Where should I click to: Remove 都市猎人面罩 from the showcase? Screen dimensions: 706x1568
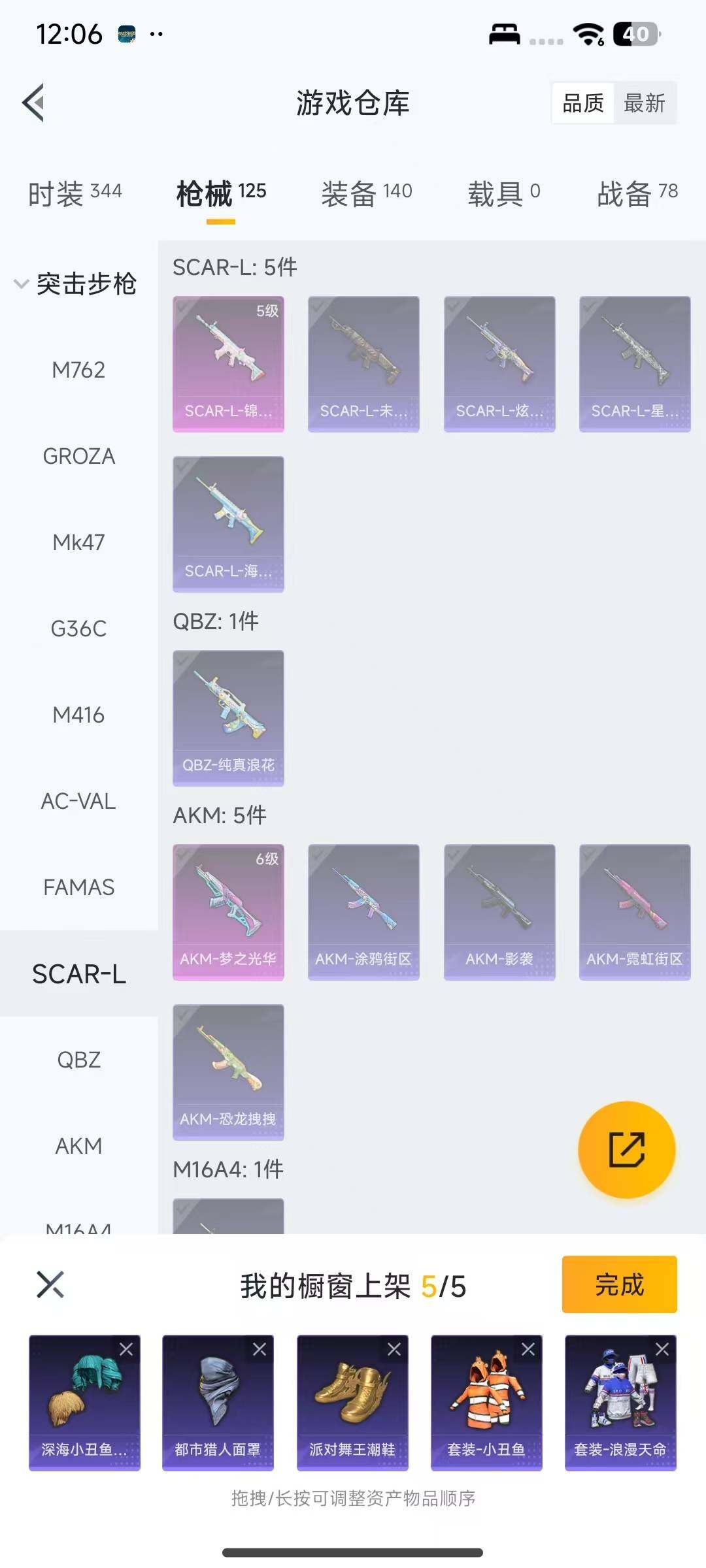[x=260, y=1349]
